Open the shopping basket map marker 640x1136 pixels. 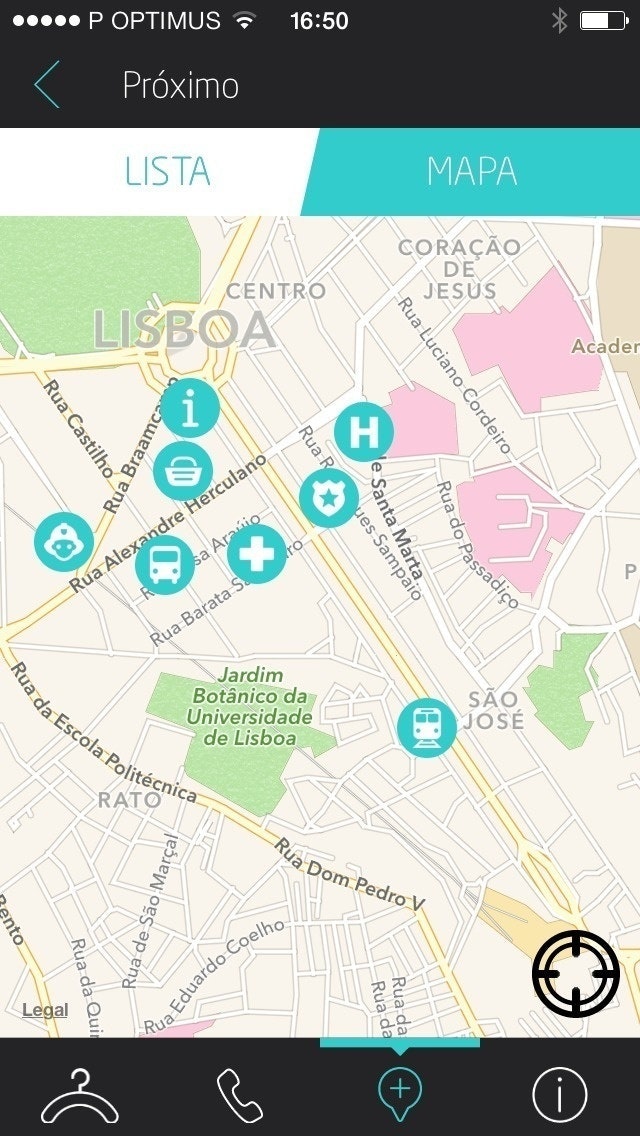(183, 471)
